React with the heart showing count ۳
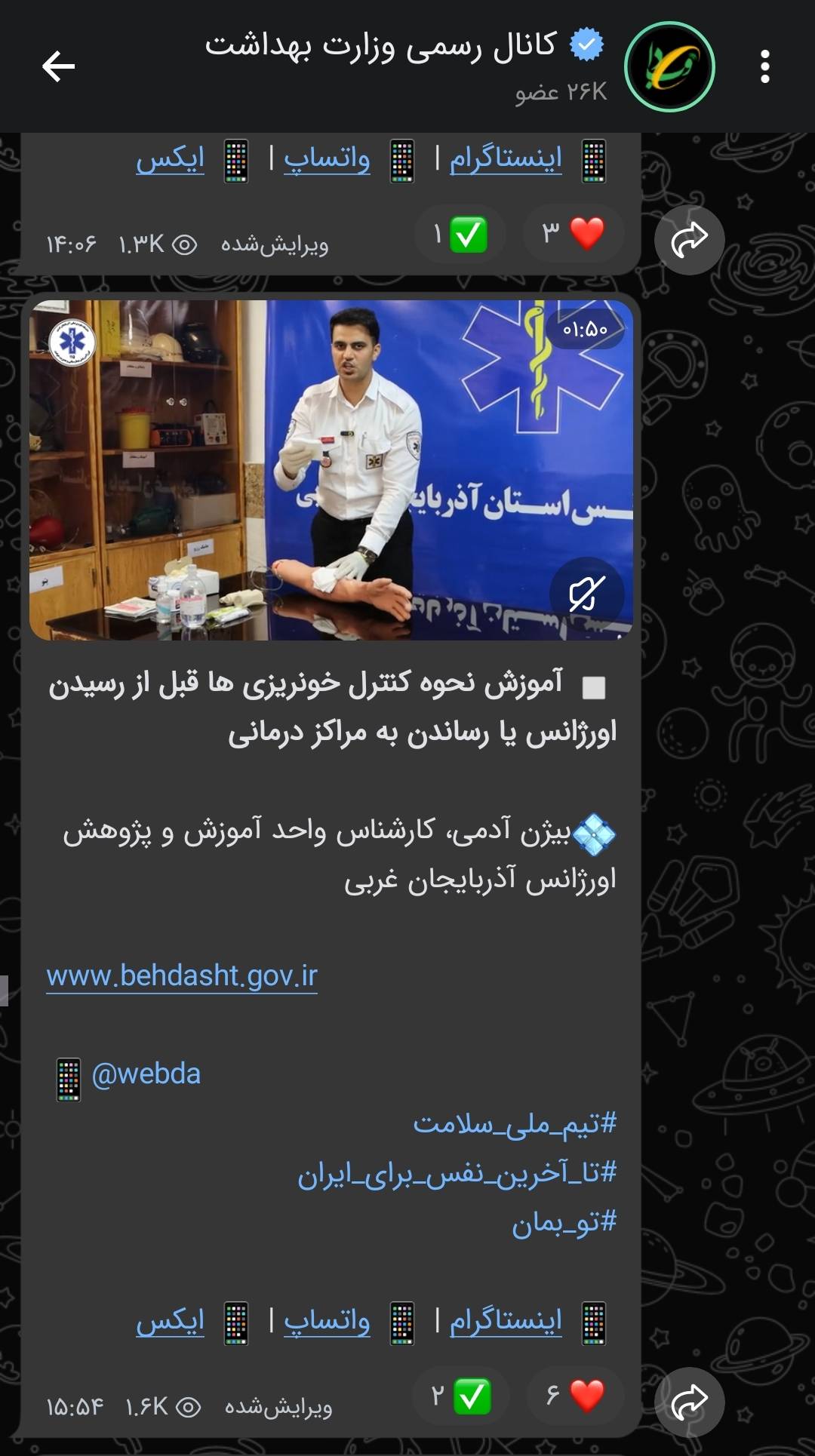 click(x=574, y=234)
